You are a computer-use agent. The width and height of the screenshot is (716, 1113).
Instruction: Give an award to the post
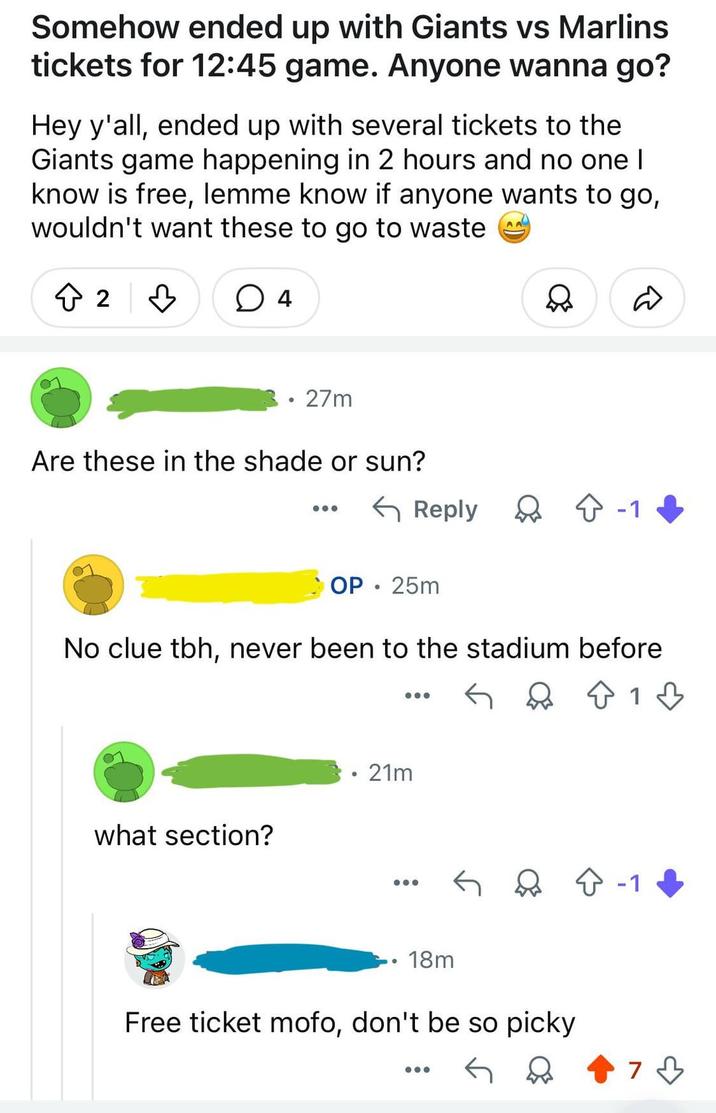click(559, 298)
